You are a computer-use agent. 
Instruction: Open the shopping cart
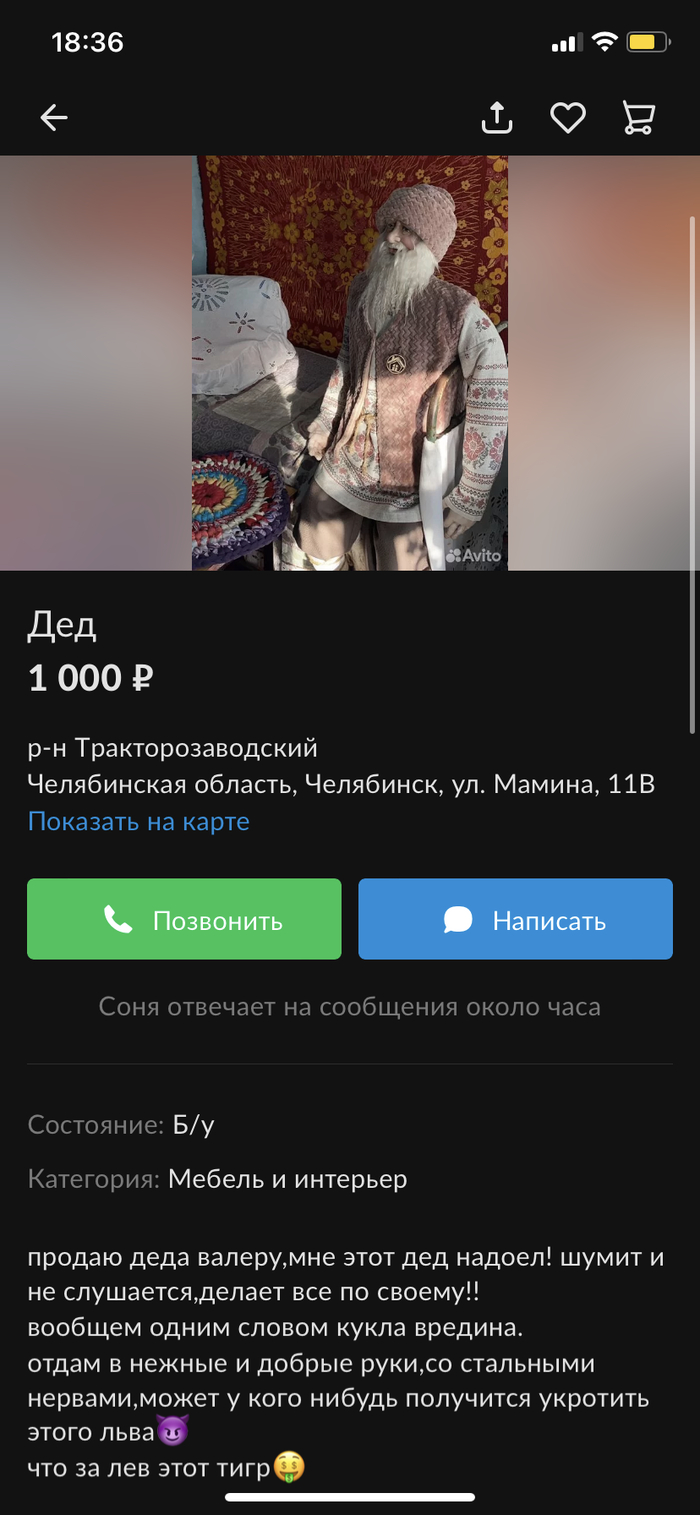[638, 118]
